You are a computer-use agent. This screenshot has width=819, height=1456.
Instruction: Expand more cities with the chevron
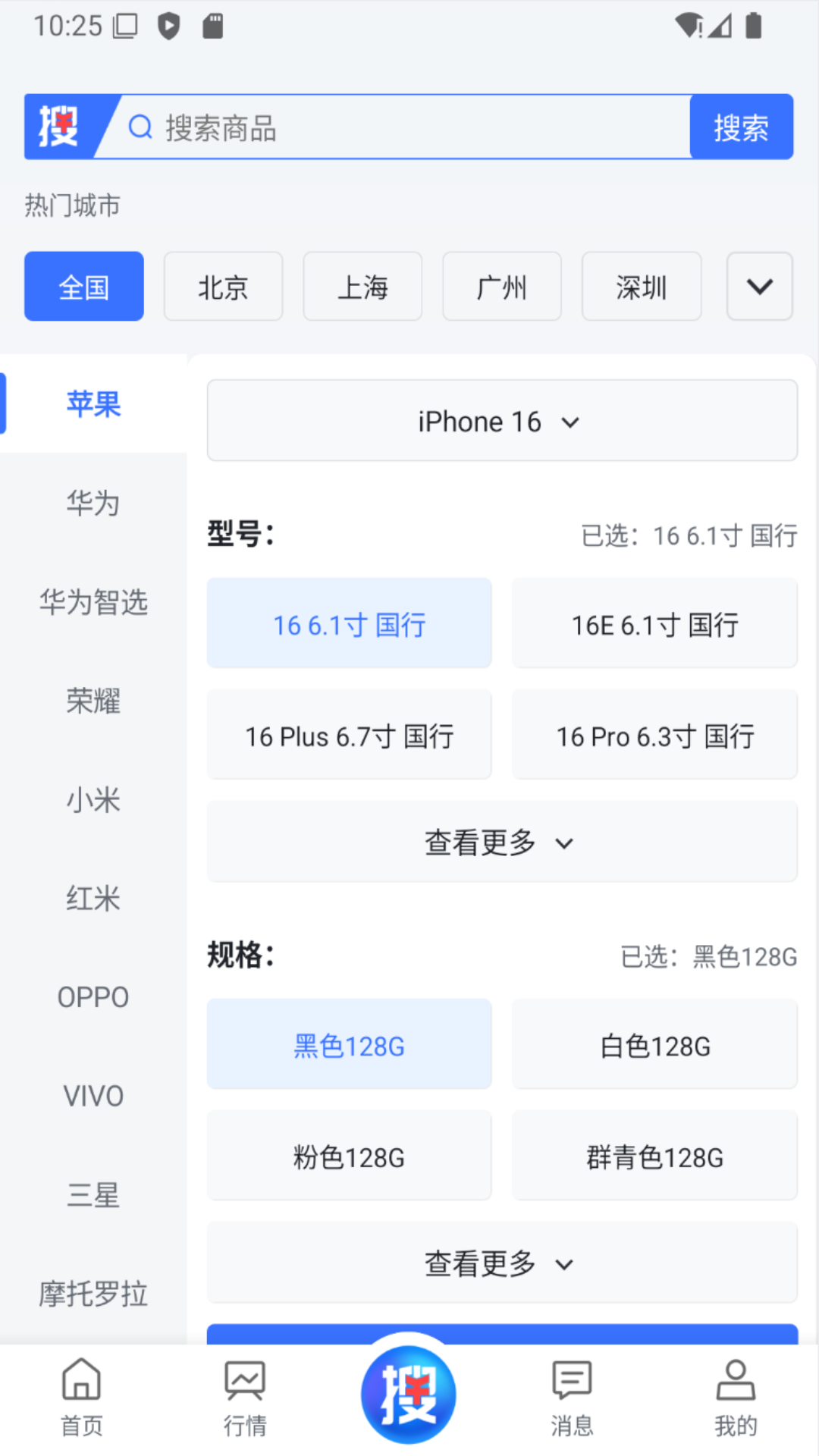[x=758, y=286]
